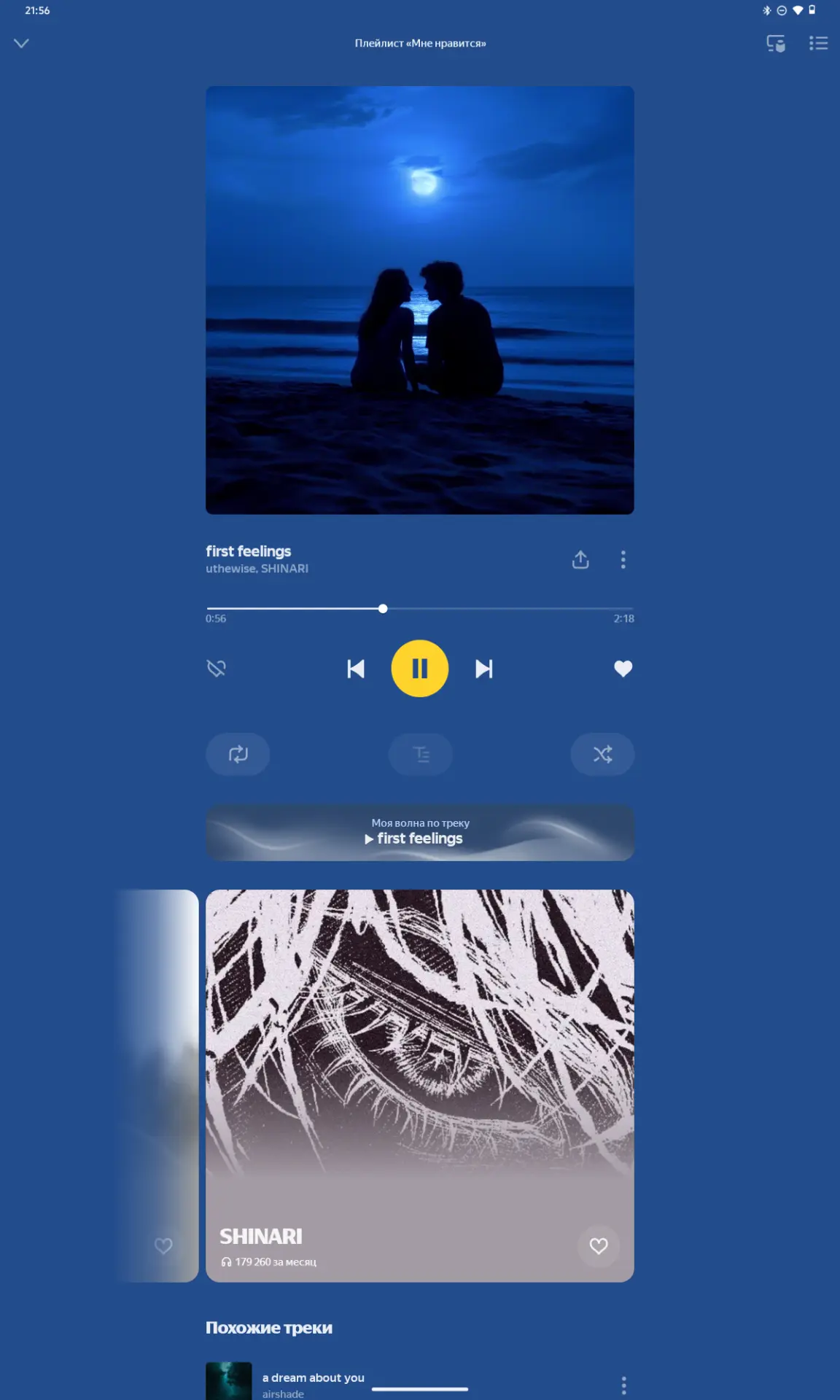The image size is (840, 1400).
Task: Open the devices casting icon
Action: pos(776,44)
